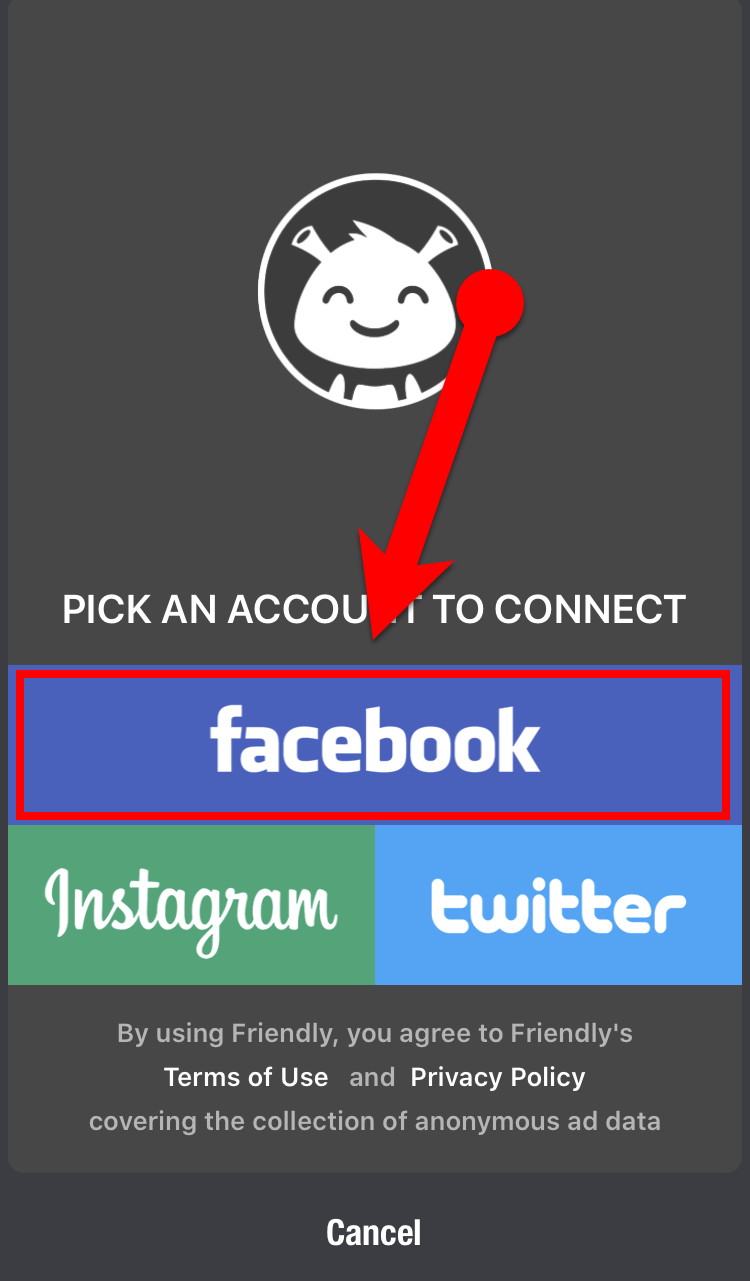
Task: Connect a Facebook account
Action: pyautogui.click(x=374, y=743)
